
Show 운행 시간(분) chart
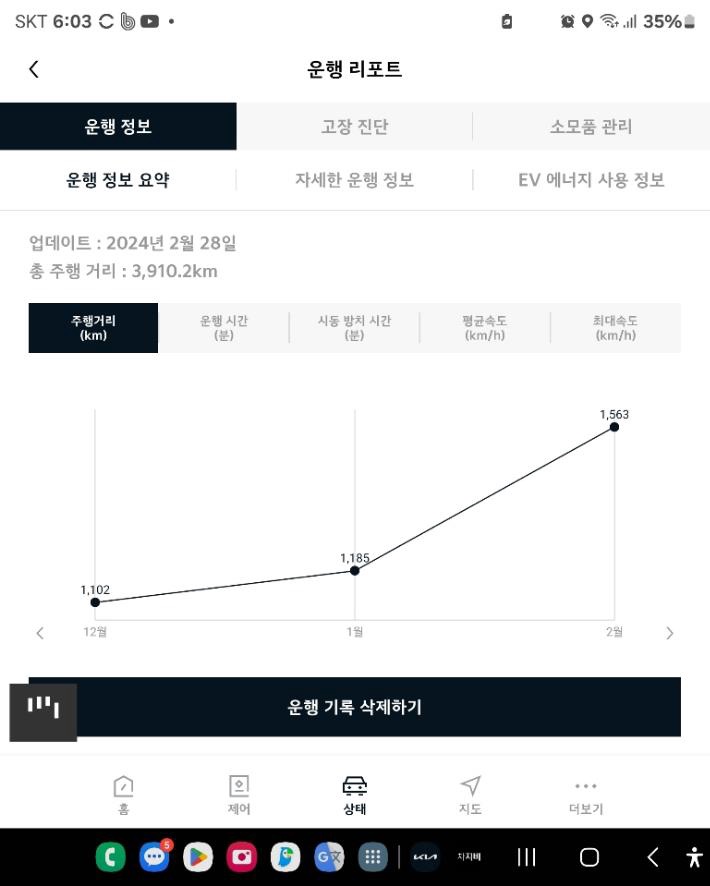coord(224,328)
